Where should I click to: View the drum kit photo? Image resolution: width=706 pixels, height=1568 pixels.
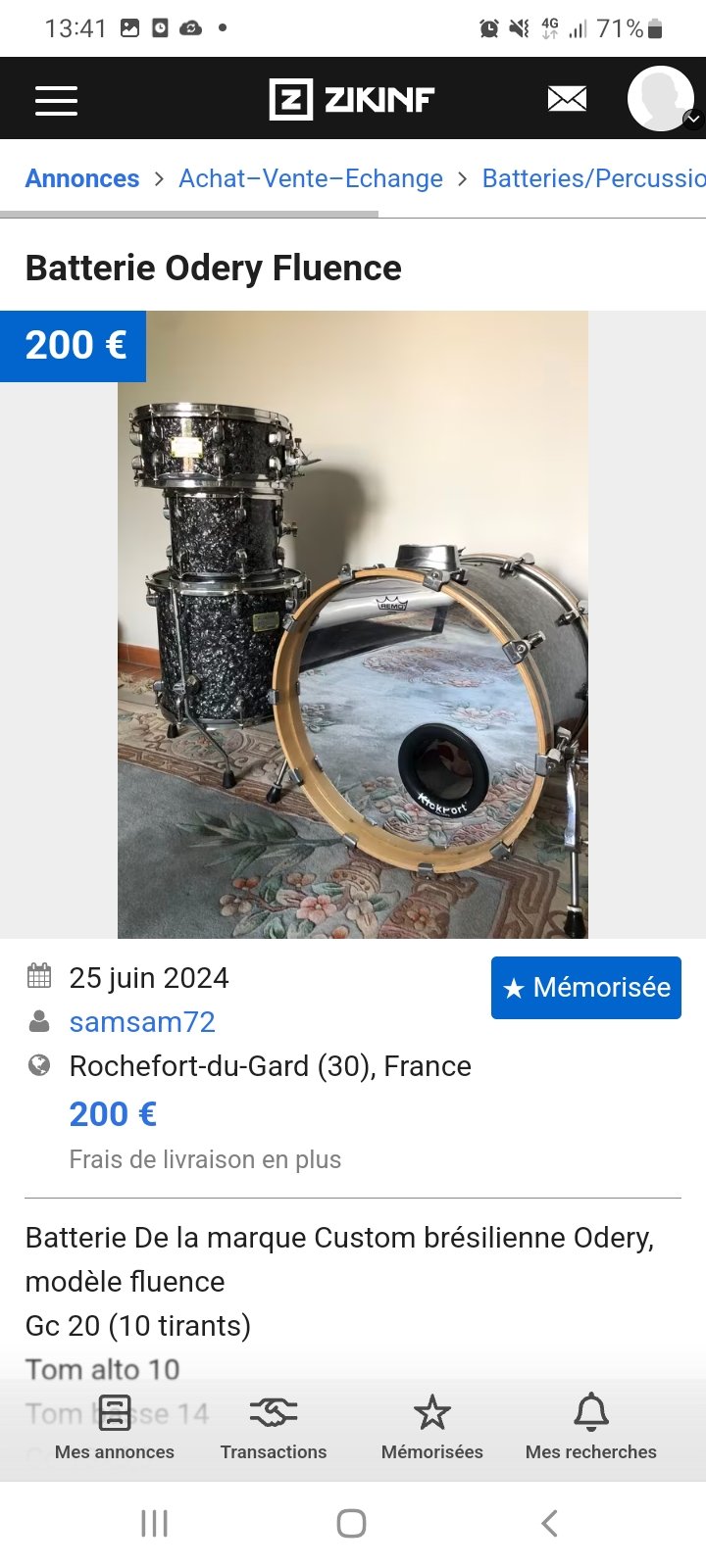coord(353,625)
